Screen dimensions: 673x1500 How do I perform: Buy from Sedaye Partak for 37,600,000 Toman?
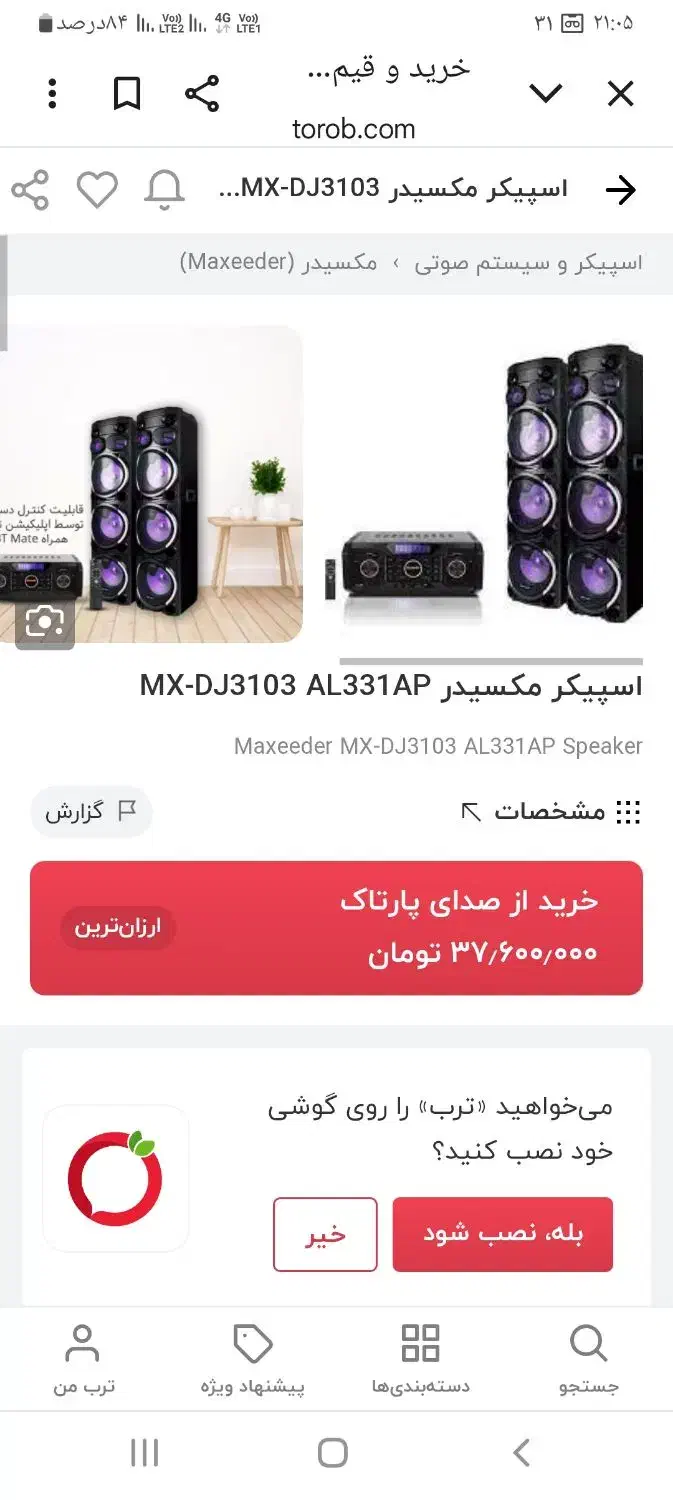tap(336, 927)
